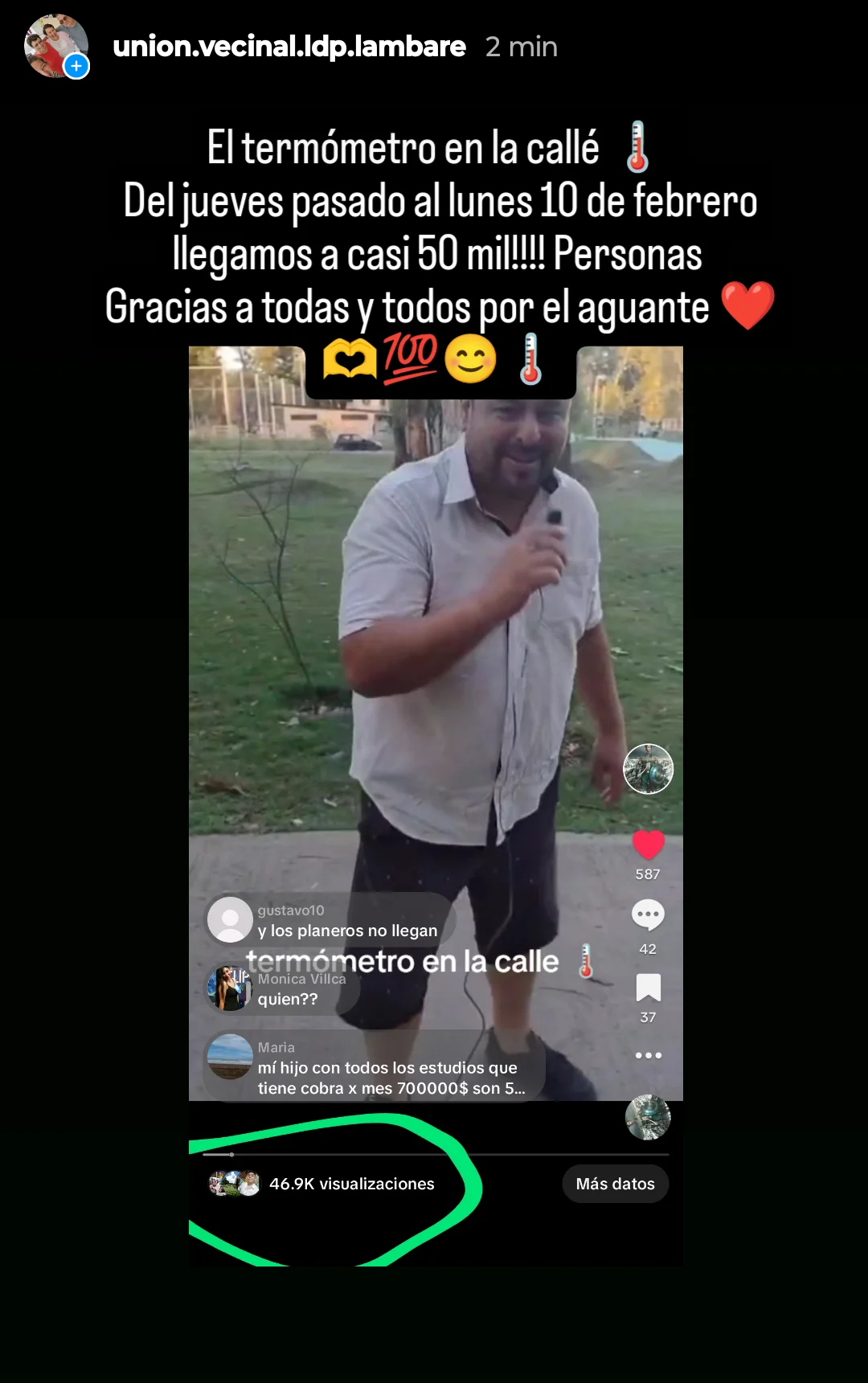The height and width of the screenshot is (1383, 868).
Task: Open the union.vecinal.ldp.lambare username link
Action: click(289, 47)
